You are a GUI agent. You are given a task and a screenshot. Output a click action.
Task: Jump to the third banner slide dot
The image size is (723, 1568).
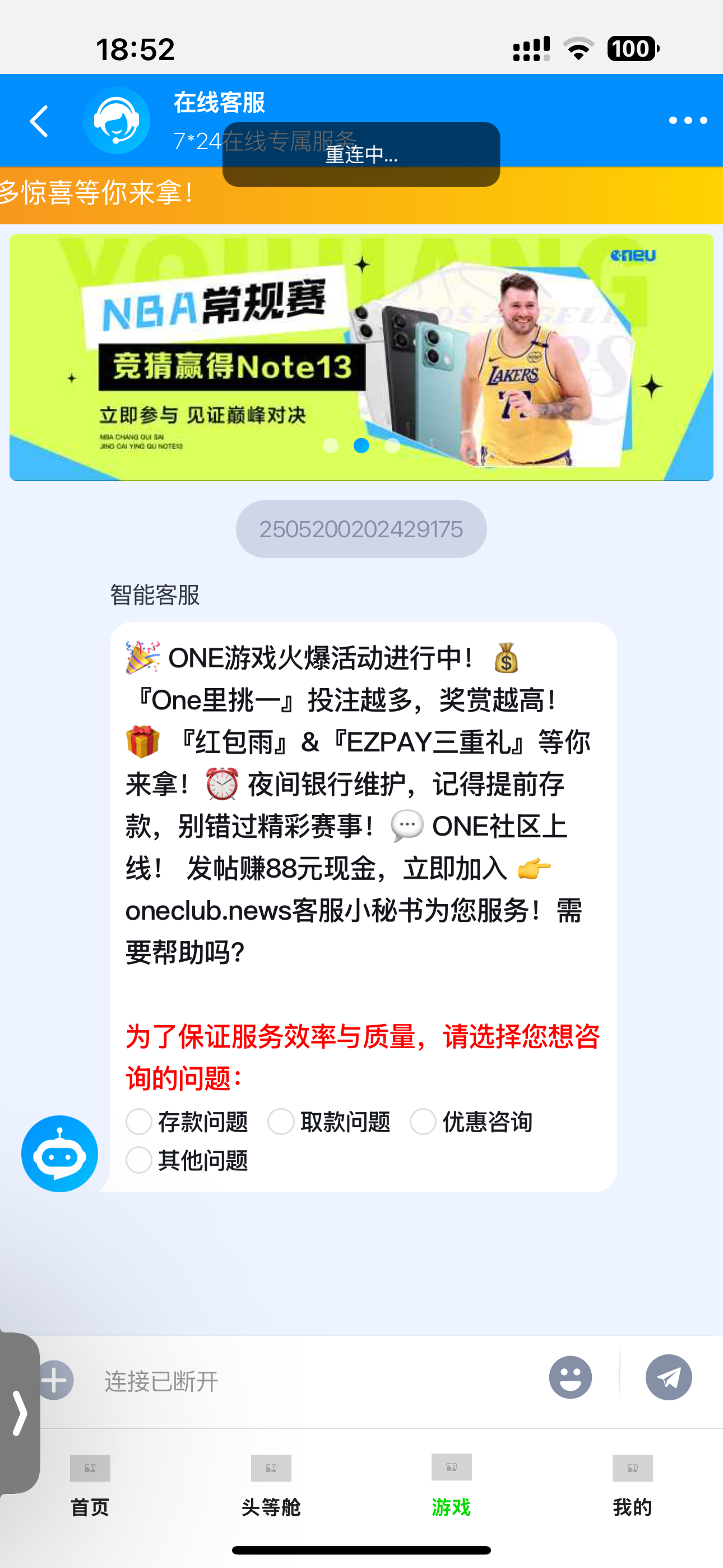[x=392, y=446]
